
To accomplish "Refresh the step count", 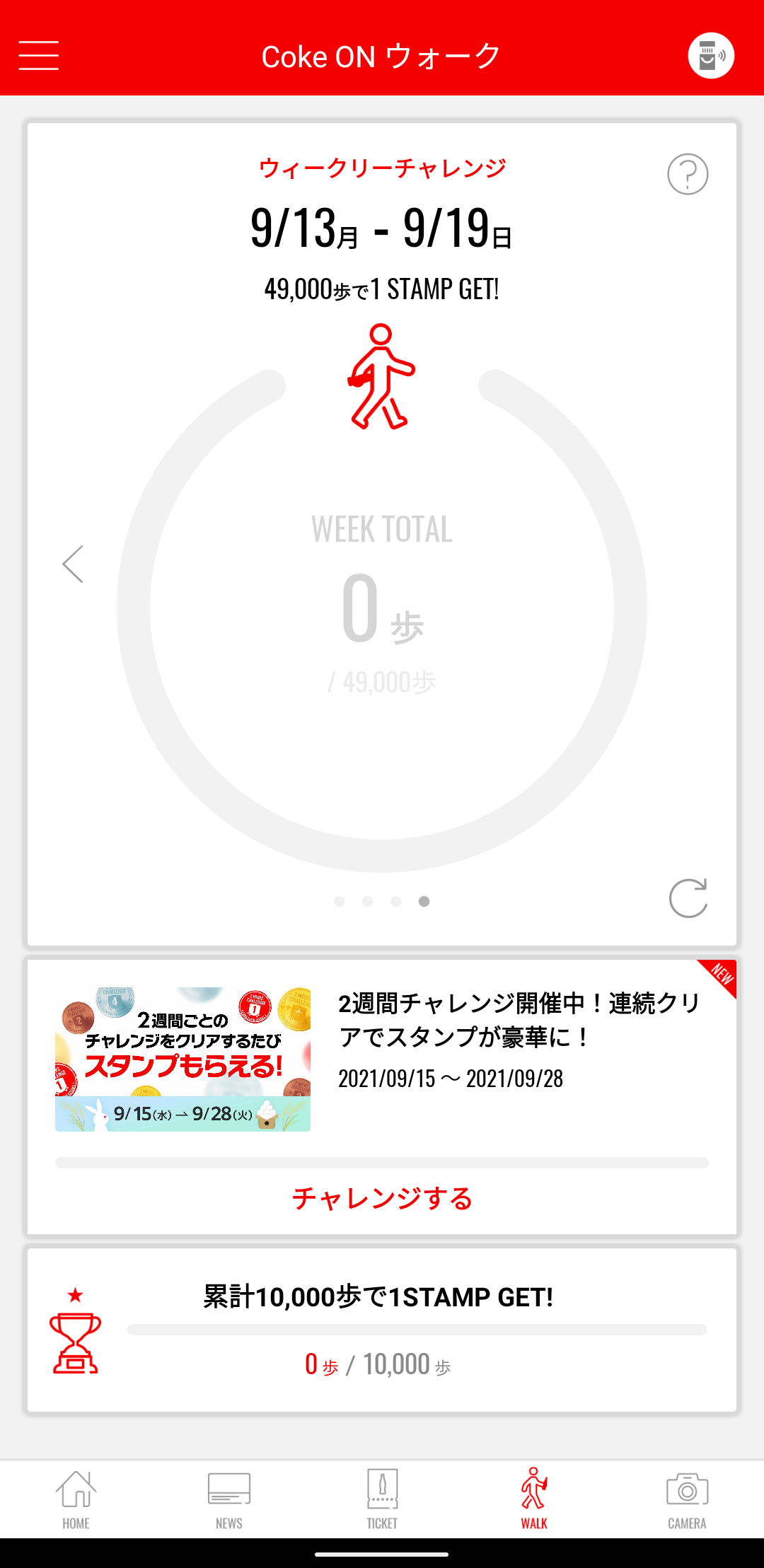I will coord(688,898).
